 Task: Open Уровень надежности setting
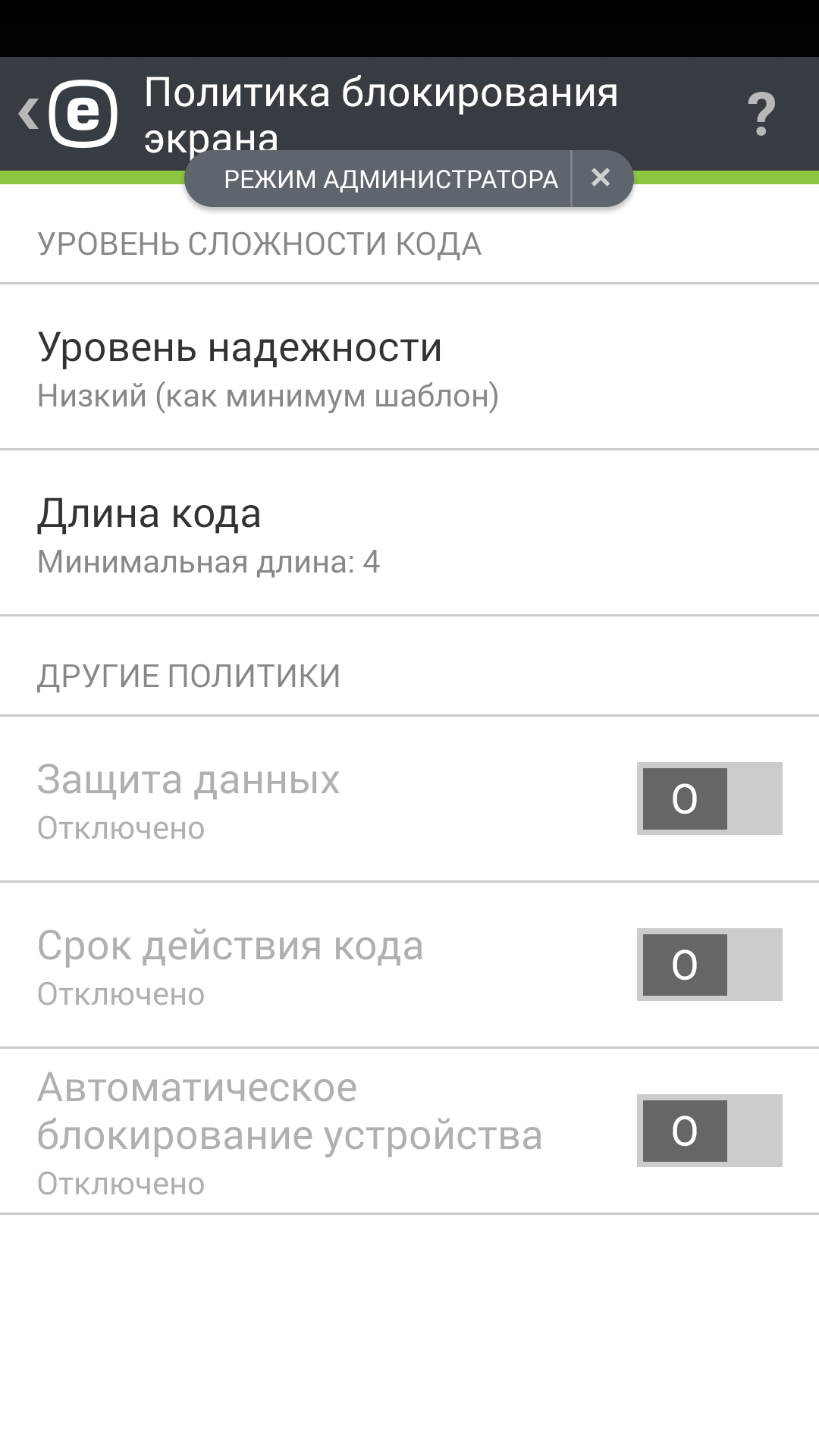tap(409, 368)
